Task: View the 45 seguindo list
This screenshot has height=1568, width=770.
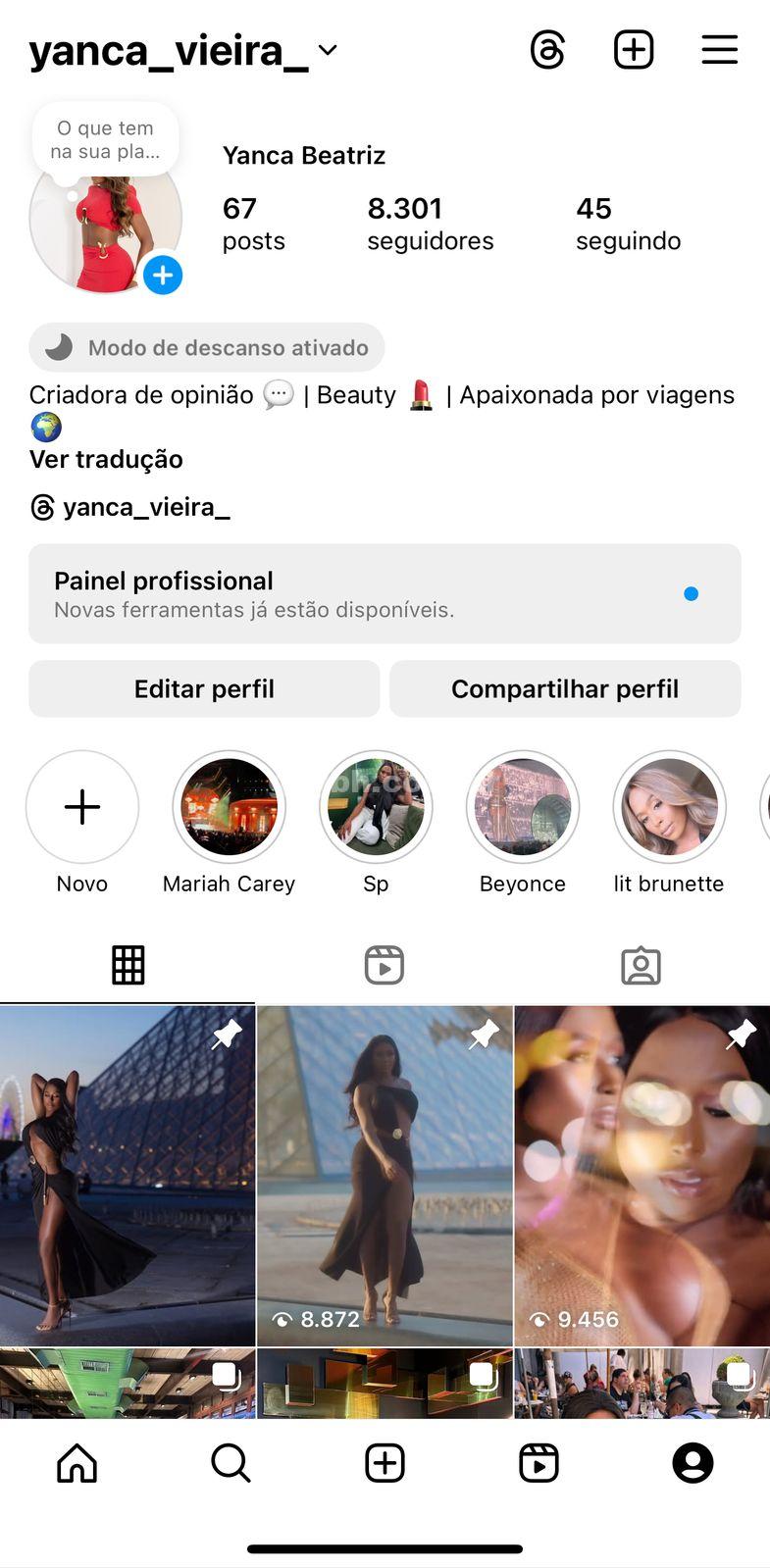Action: pyautogui.click(x=628, y=224)
